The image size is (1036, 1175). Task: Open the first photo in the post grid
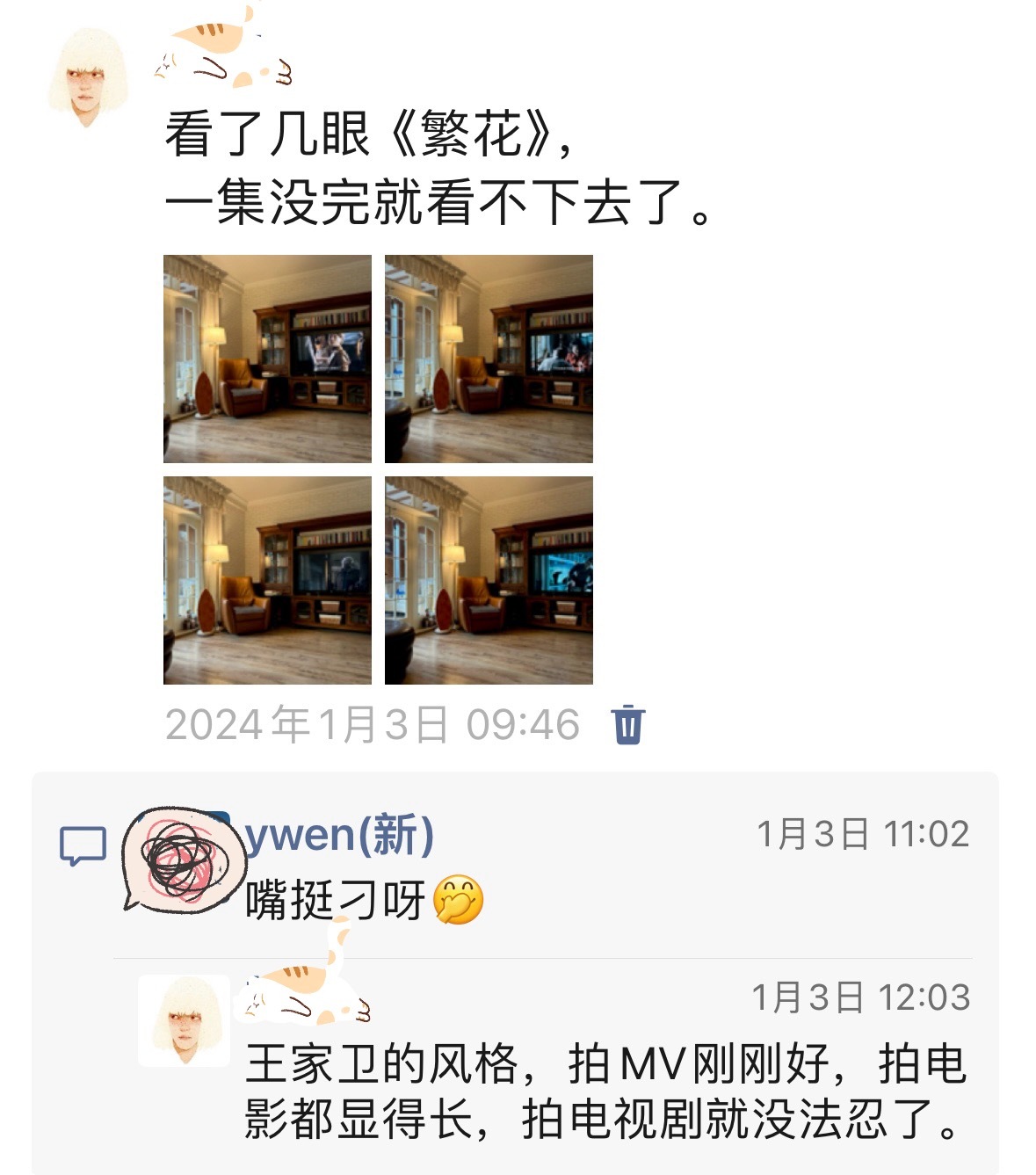267,359
